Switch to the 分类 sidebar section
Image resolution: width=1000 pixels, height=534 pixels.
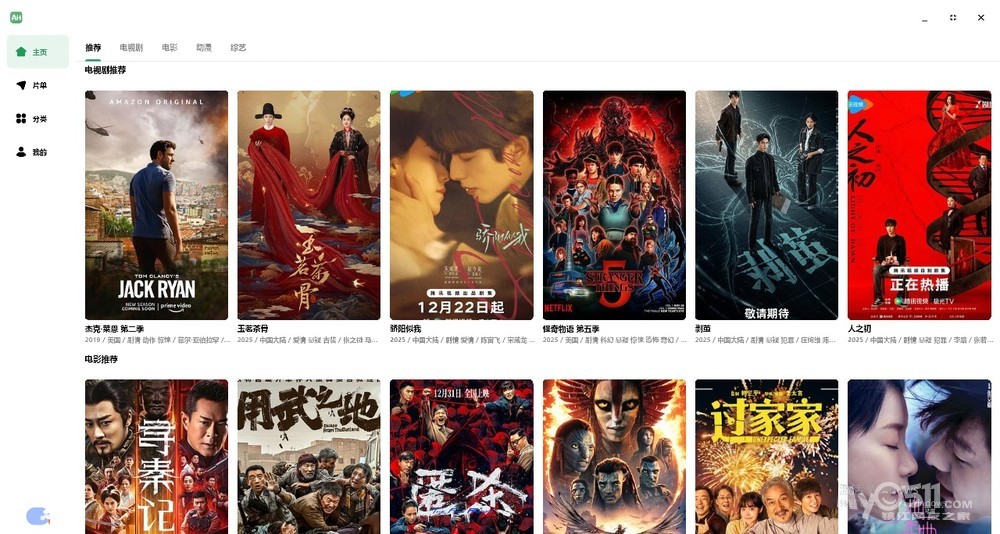[38, 119]
